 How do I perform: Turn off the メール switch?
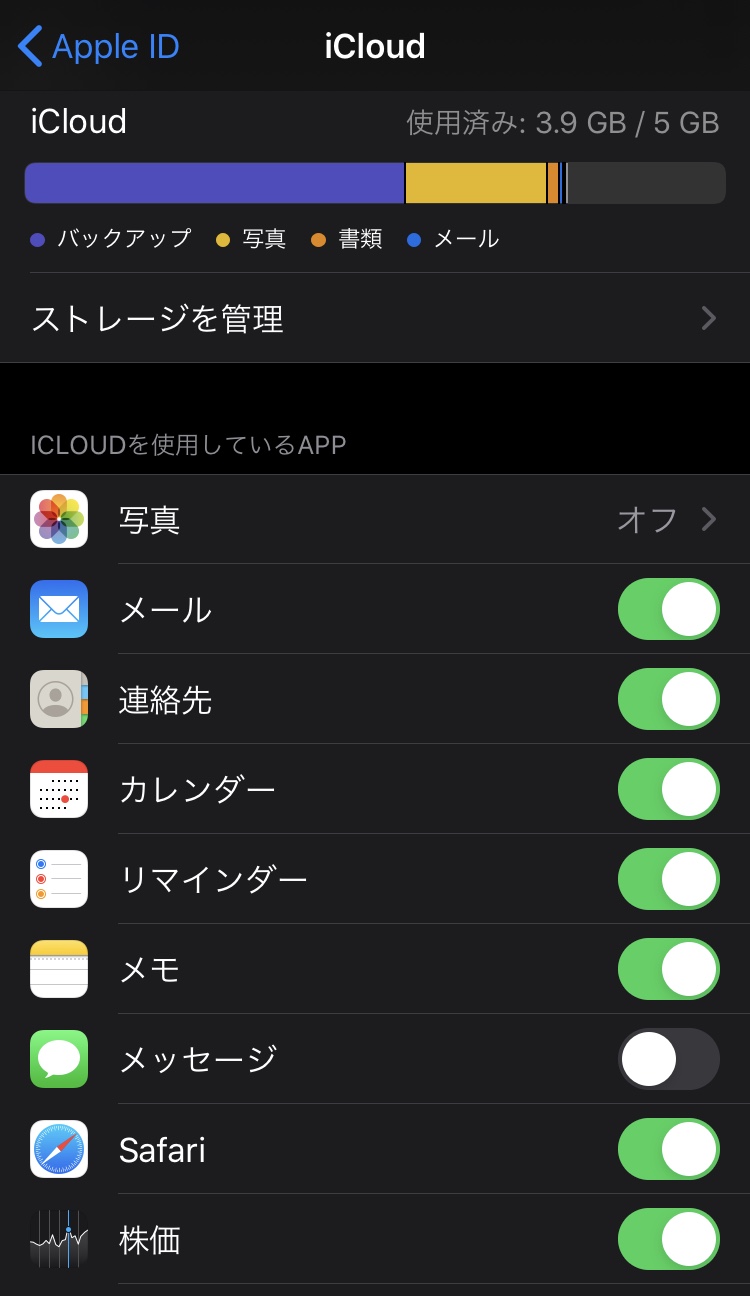[x=668, y=609]
